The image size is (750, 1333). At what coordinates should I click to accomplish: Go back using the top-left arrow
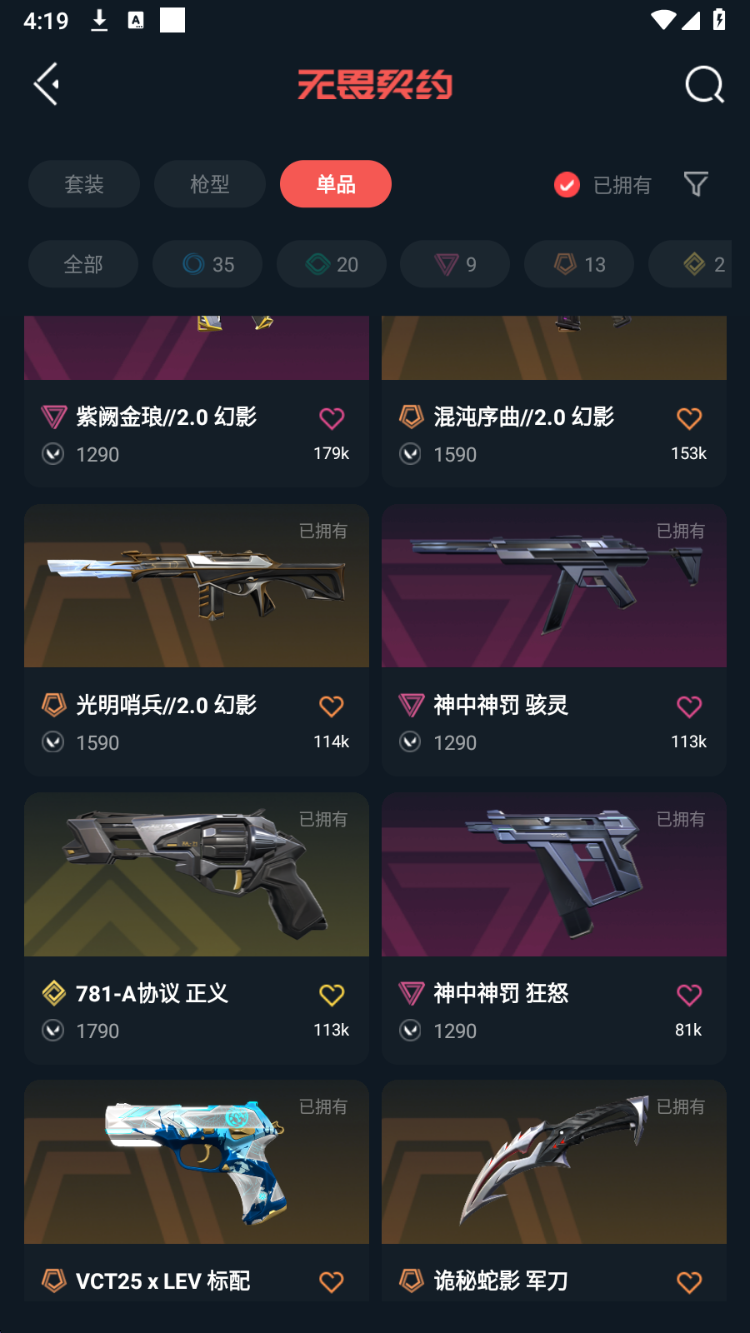(x=46, y=84)
